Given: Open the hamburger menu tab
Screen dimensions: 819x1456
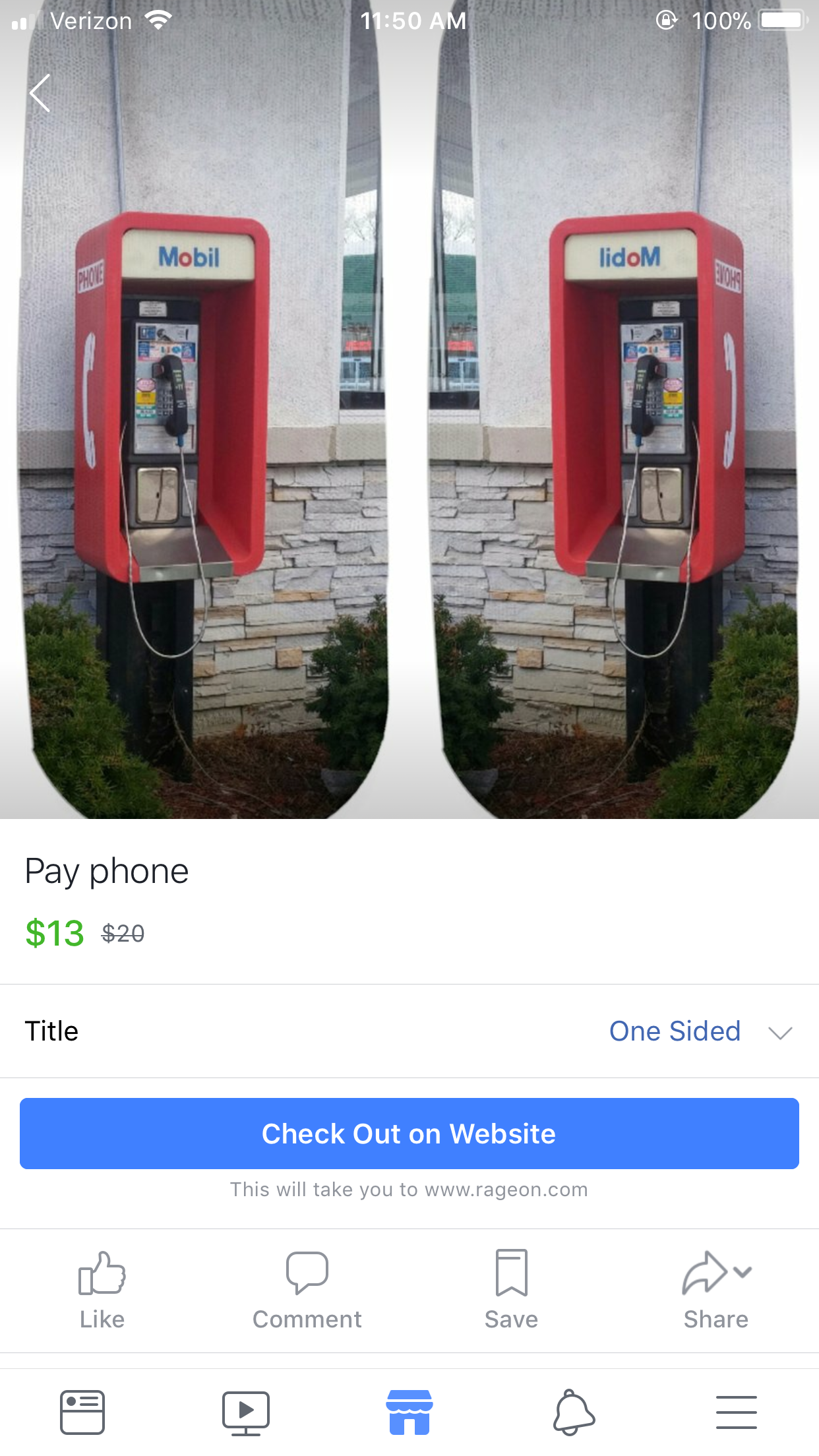Looking at the screenshot, I should pyautogui.click(x=737, y=1412).
